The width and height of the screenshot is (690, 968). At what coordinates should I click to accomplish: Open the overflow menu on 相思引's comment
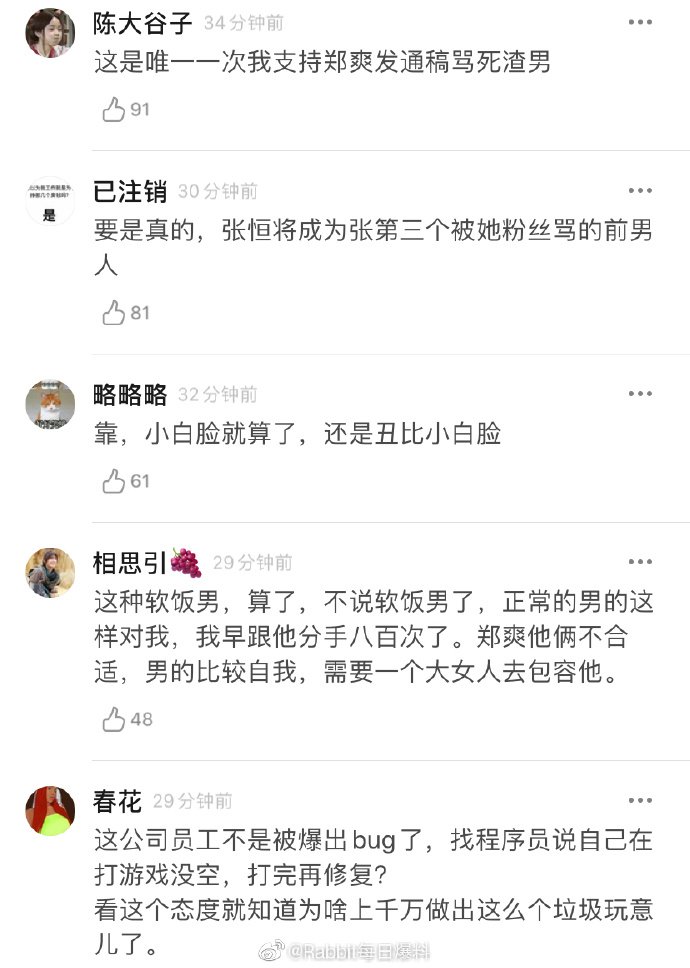640,562
